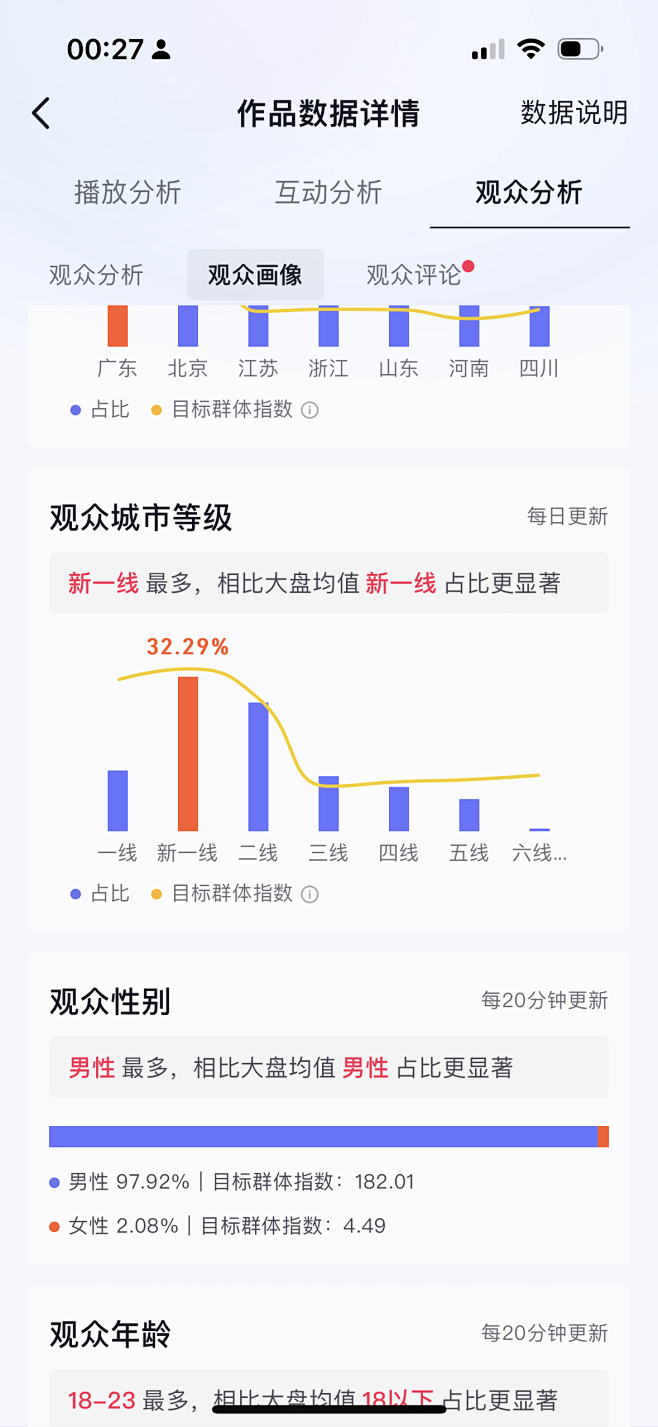Screen dimensions: 658x1427
Task: Open the 观众评论 sub-tab
Action: tap(414, 275)
